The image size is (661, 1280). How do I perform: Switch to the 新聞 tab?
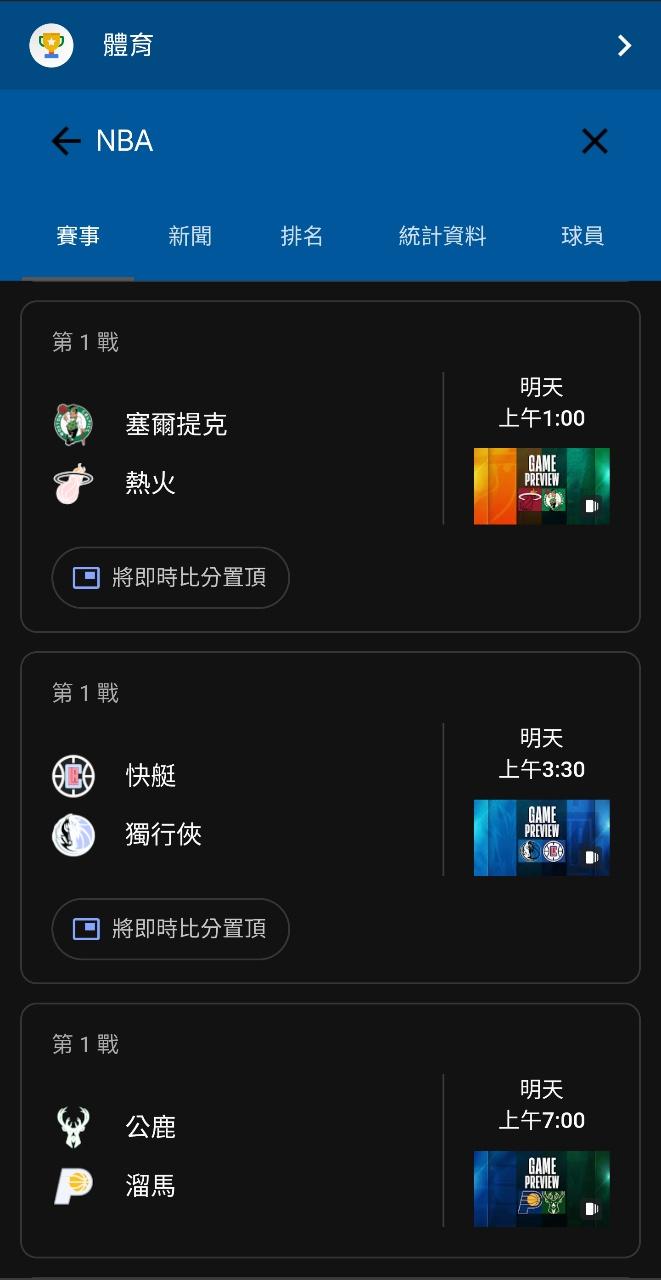[190, 237]
